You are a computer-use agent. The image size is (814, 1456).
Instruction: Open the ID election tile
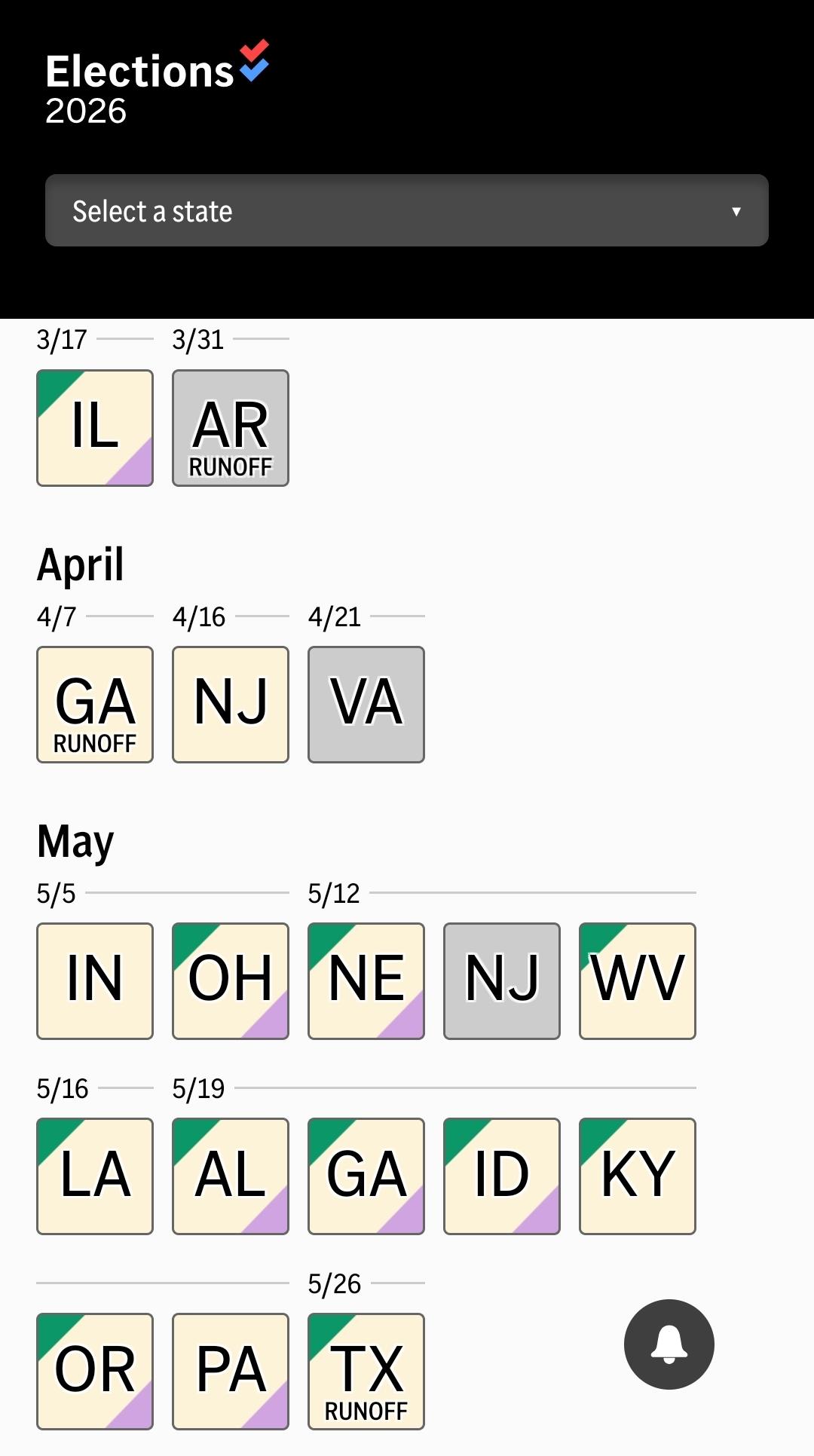pyautogui.click(x=502, y=1176)
